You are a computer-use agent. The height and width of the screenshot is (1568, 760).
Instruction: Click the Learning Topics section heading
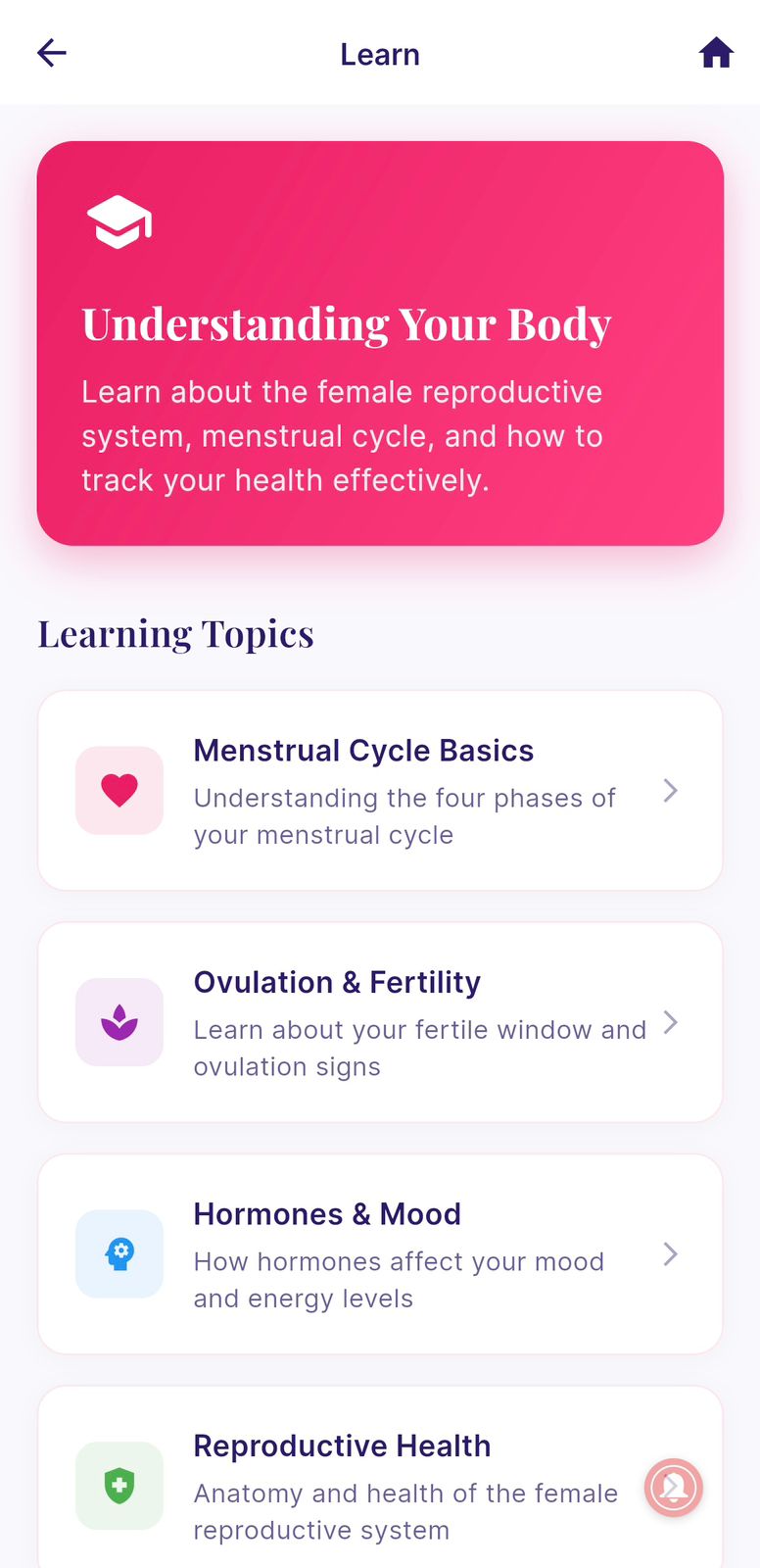[175, 633]
